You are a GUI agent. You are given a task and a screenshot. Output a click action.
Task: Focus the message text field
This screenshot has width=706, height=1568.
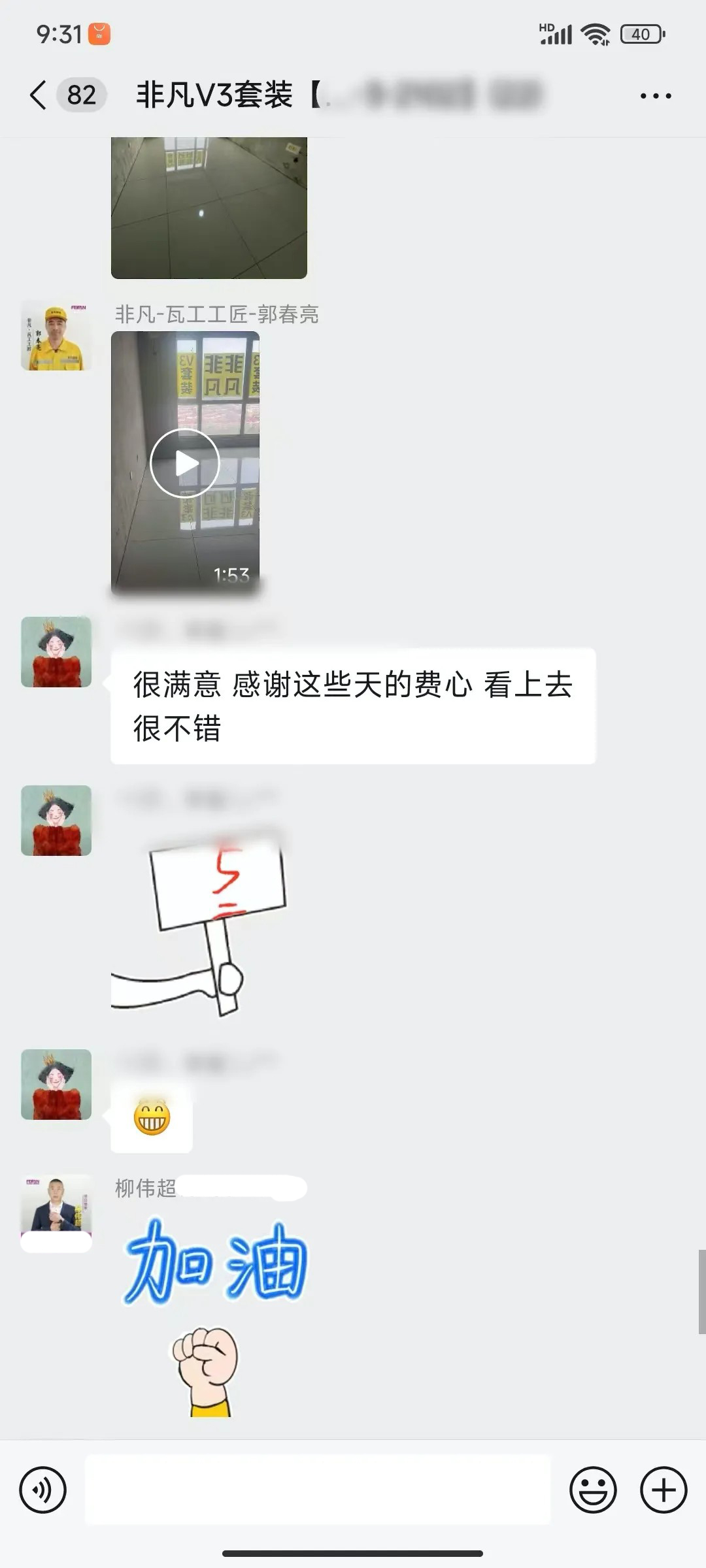318,1490
